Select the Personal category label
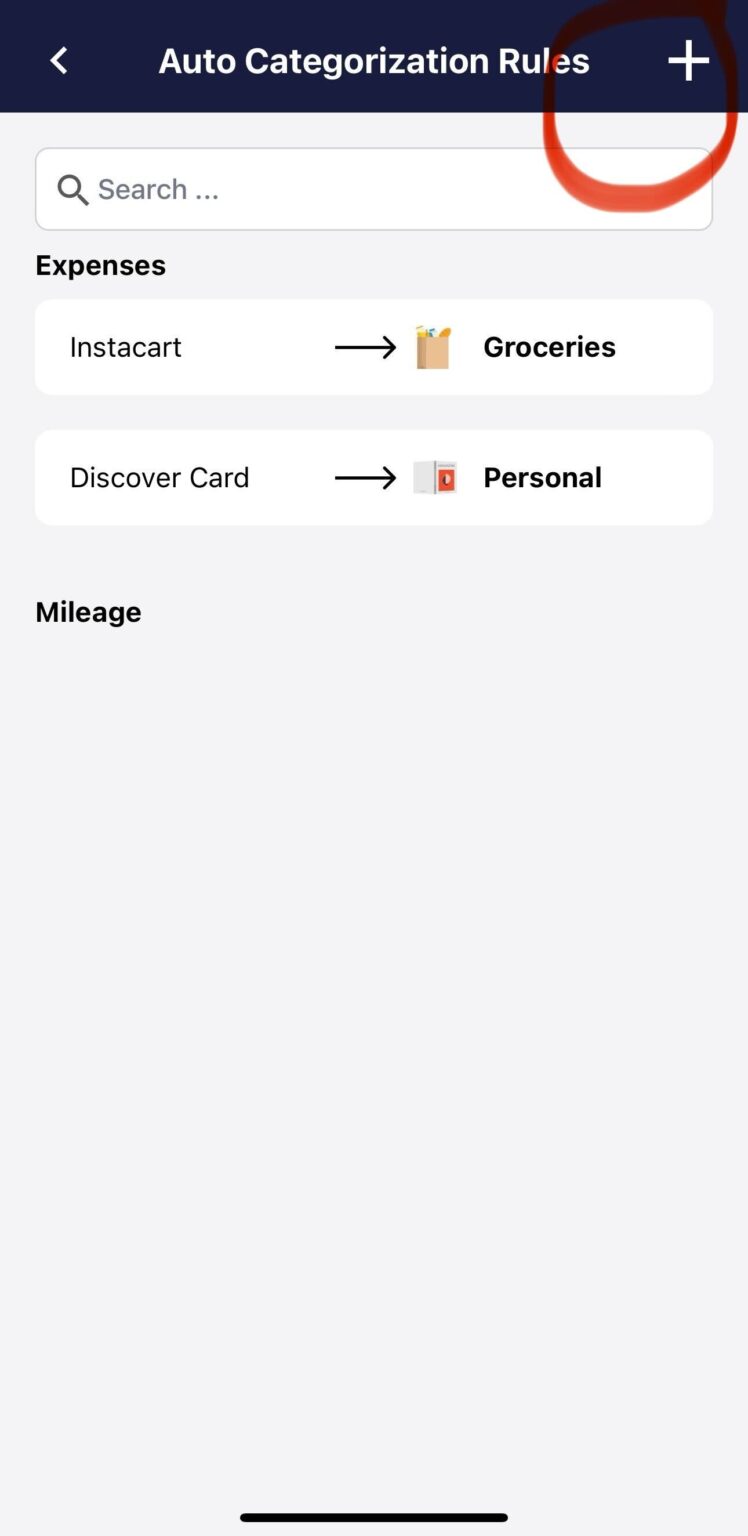Viewport: 748px width, 1536px height. point(542,477)
